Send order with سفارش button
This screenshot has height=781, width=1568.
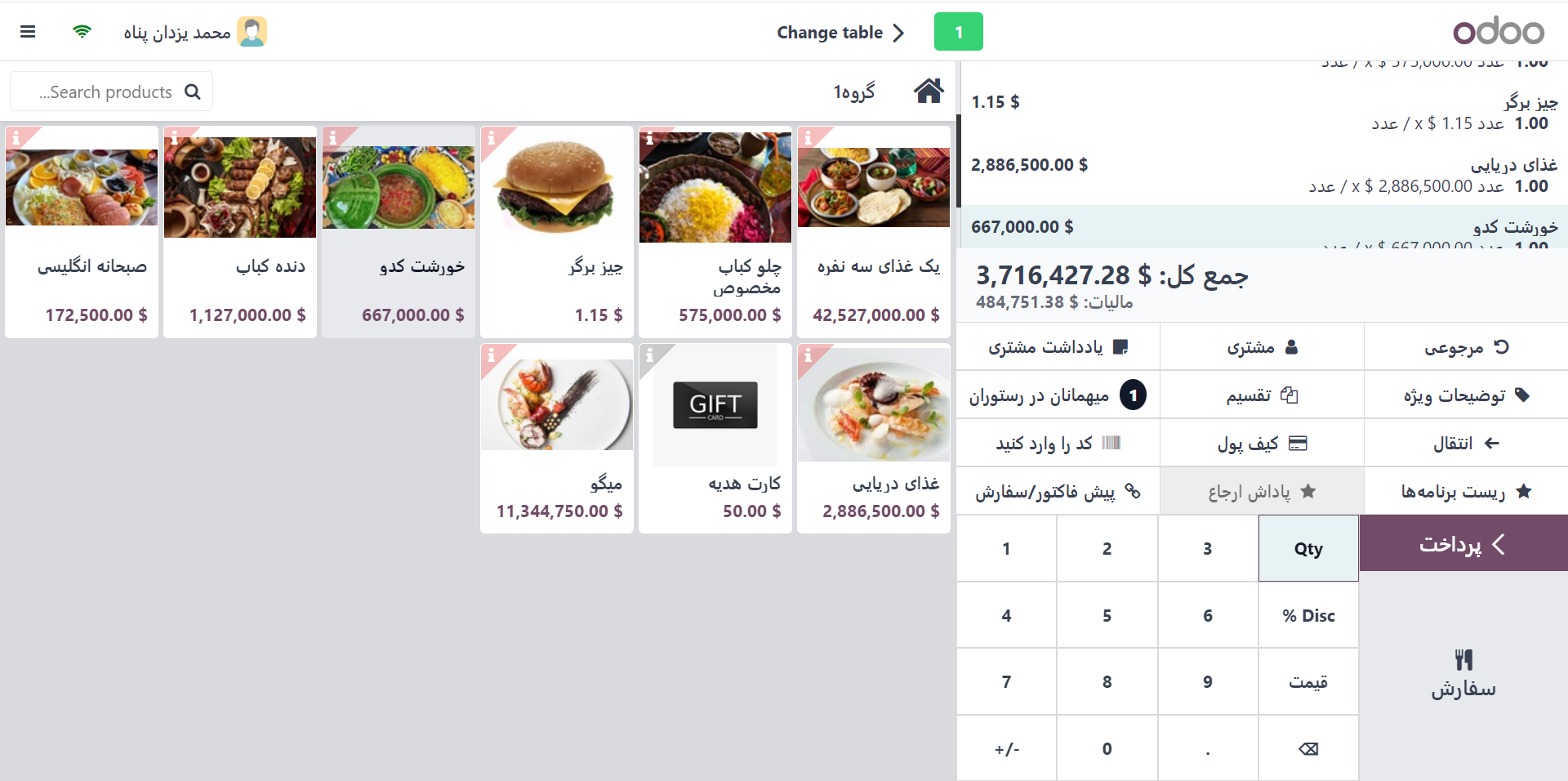(x=1463, y=675)
